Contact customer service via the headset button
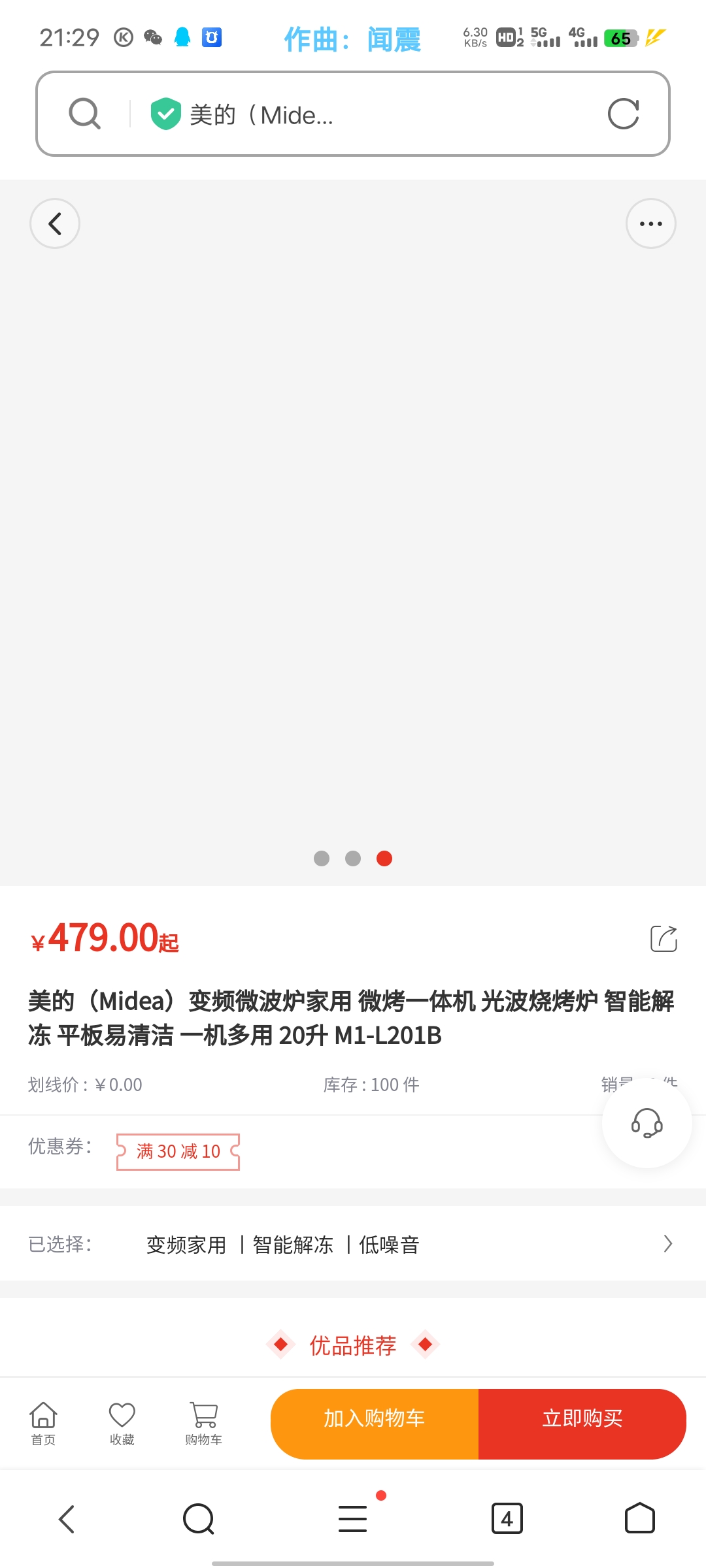 647,1123
